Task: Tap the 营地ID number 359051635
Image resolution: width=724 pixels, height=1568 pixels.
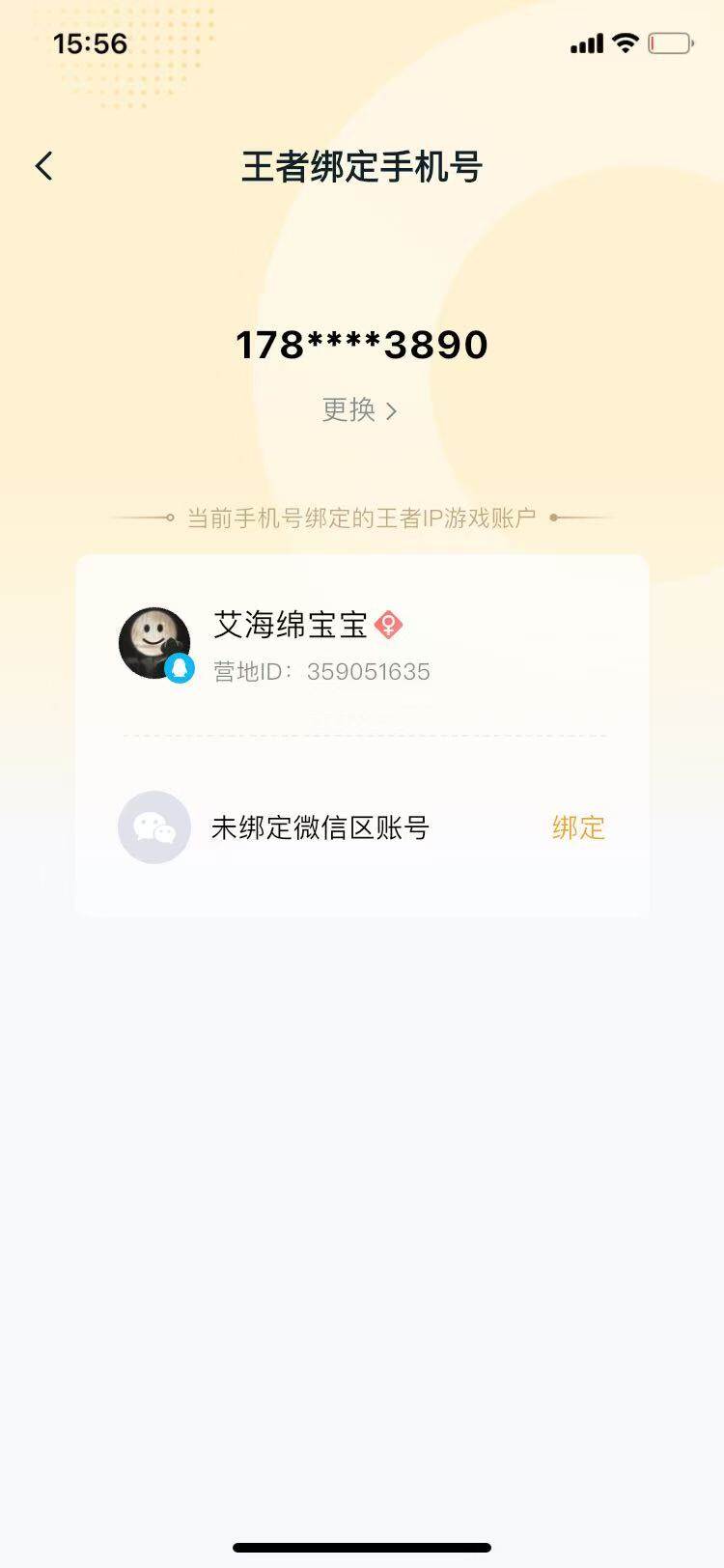Action: (371, 672)
